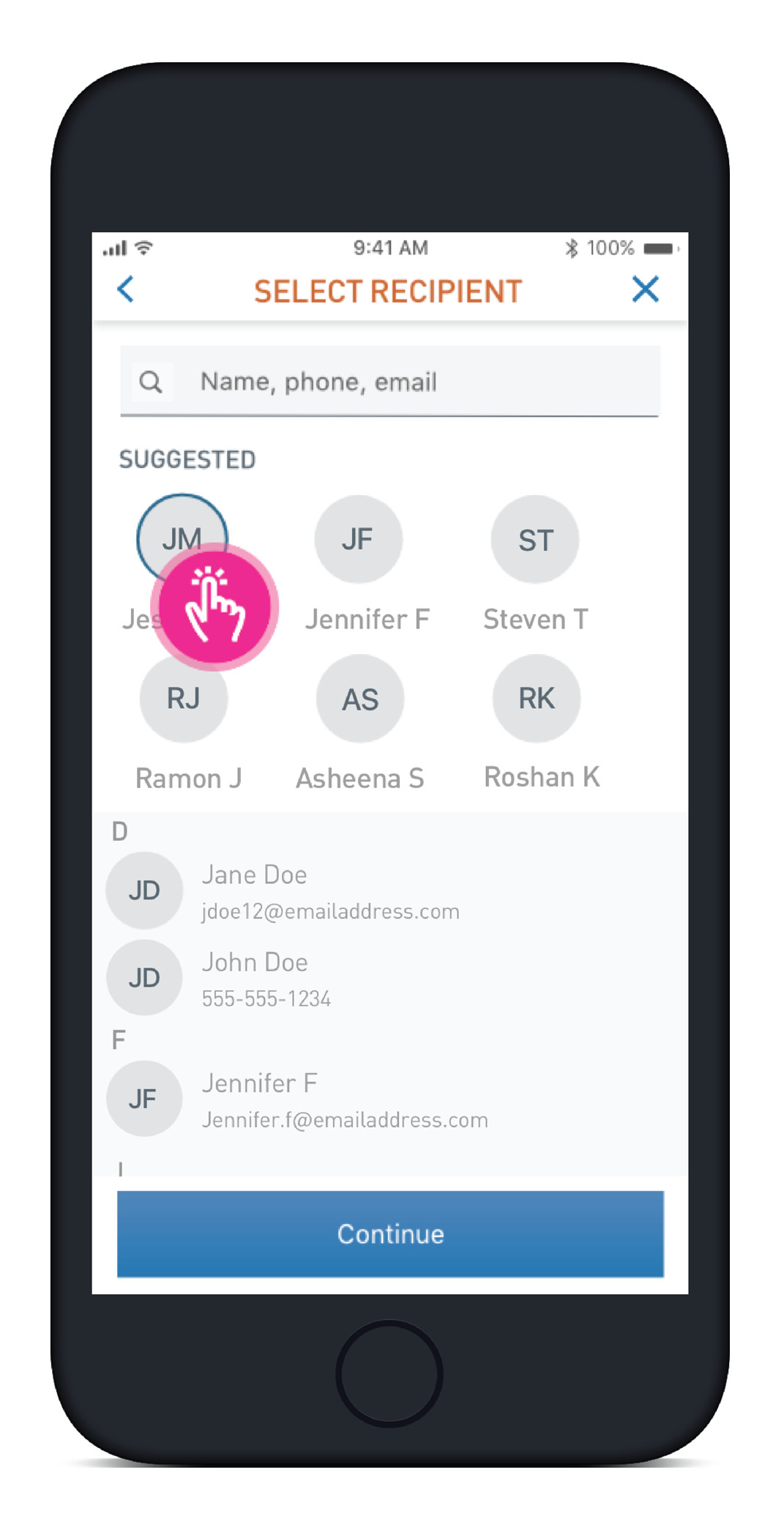Screen dimensions: 784x1522
Task: Choose Jennifer F in the contact list
Action: point(389,1099)
